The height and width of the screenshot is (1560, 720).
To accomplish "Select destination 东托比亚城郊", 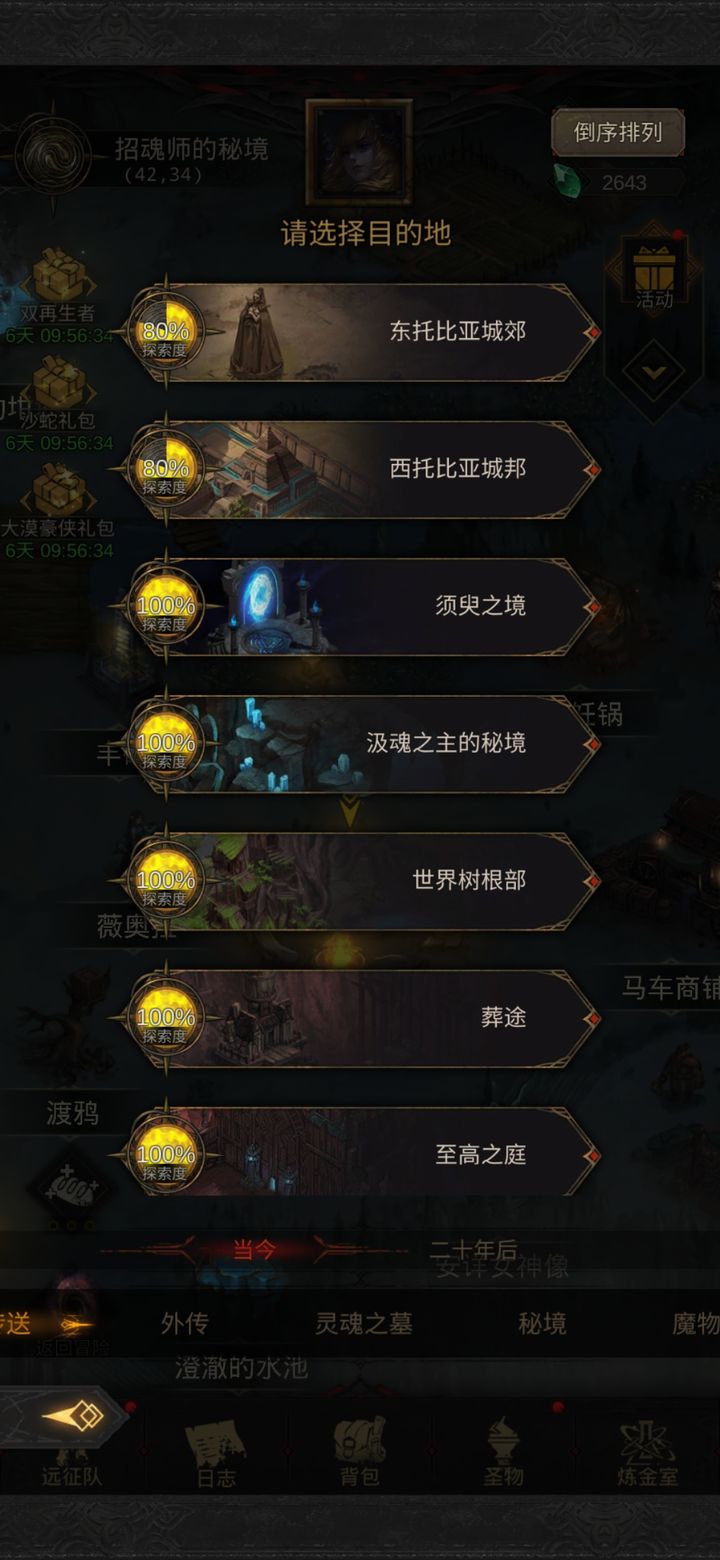I will tap(380, 331).
